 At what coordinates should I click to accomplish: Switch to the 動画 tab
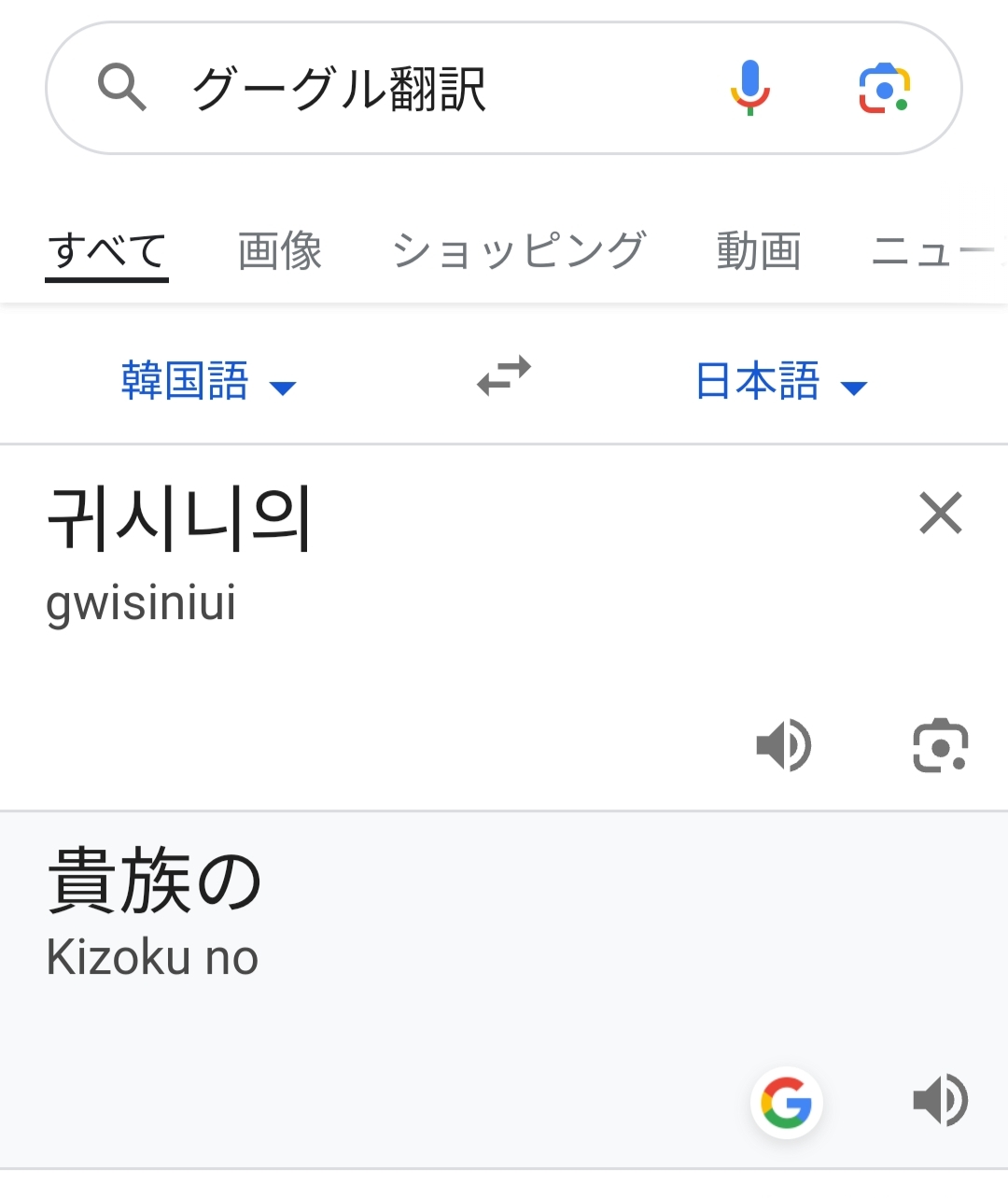tap(759, 251)
